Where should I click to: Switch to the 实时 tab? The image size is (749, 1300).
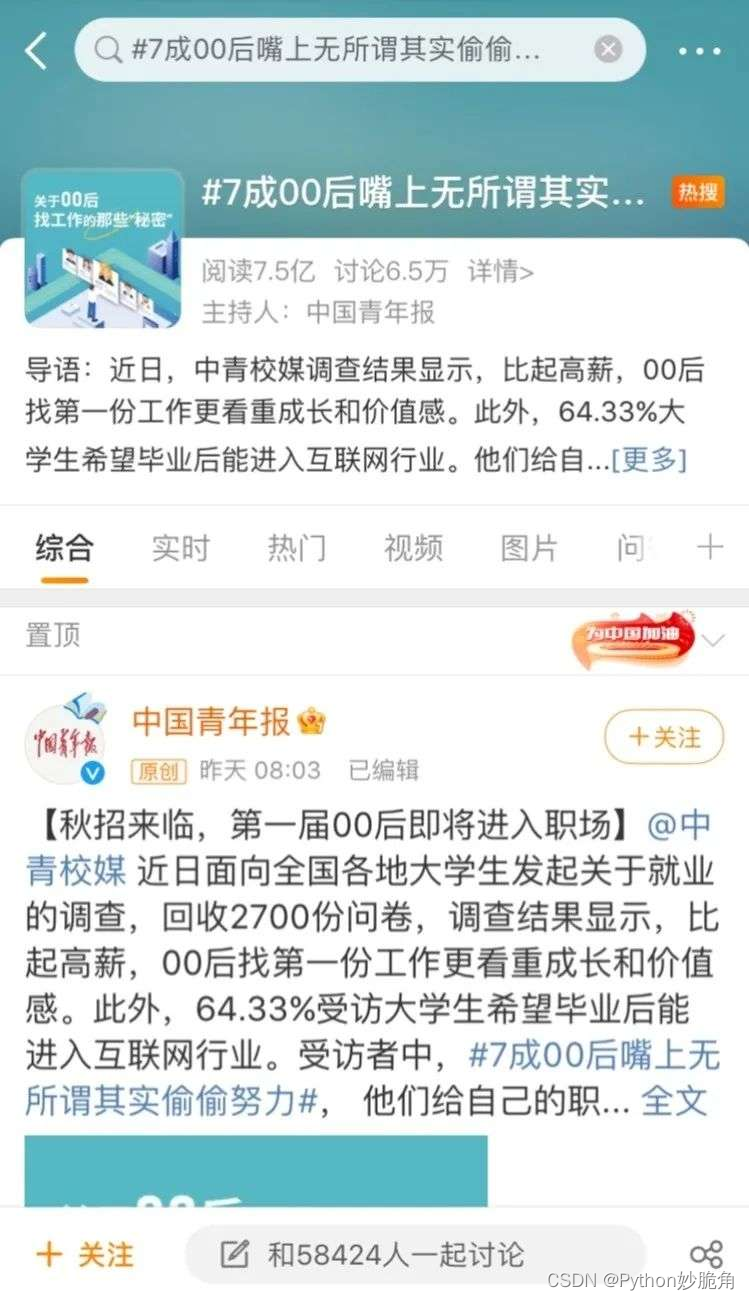(181, 548)
